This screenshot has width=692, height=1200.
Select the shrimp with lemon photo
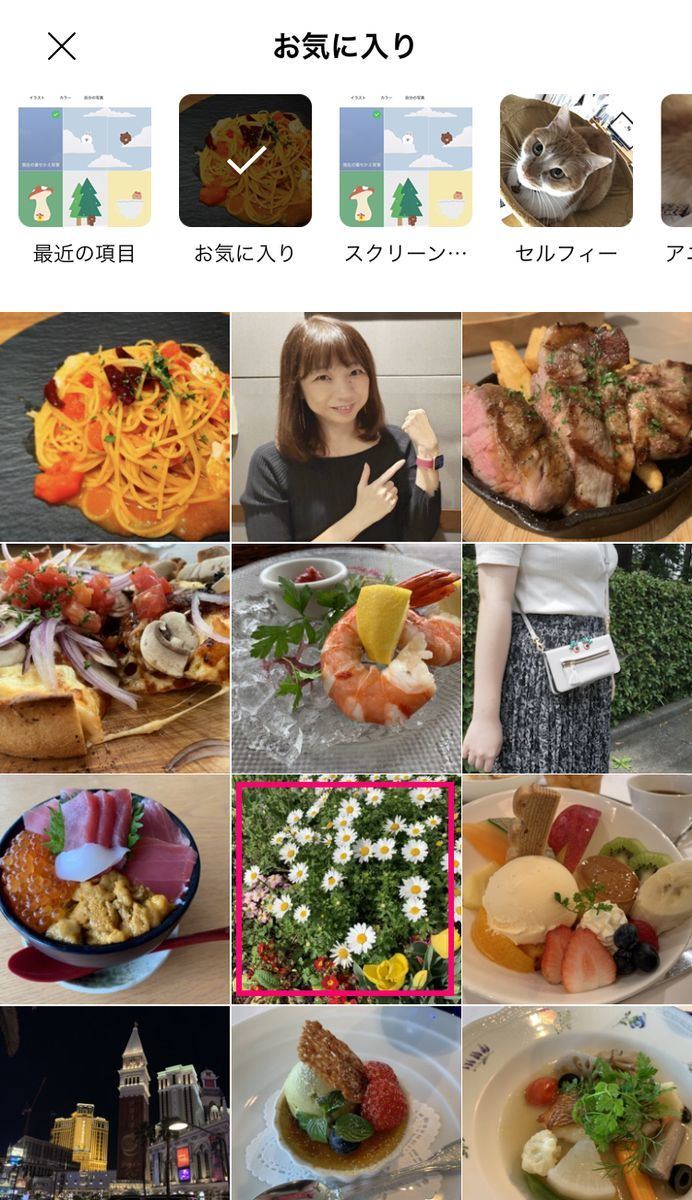pos(346,658)
